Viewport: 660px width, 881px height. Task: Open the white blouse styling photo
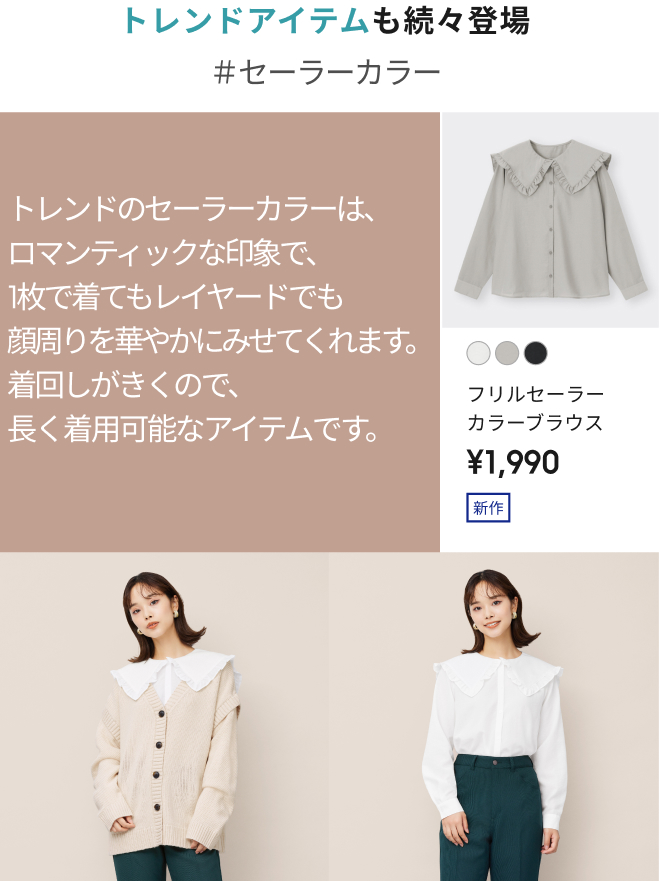coord(495,716)
